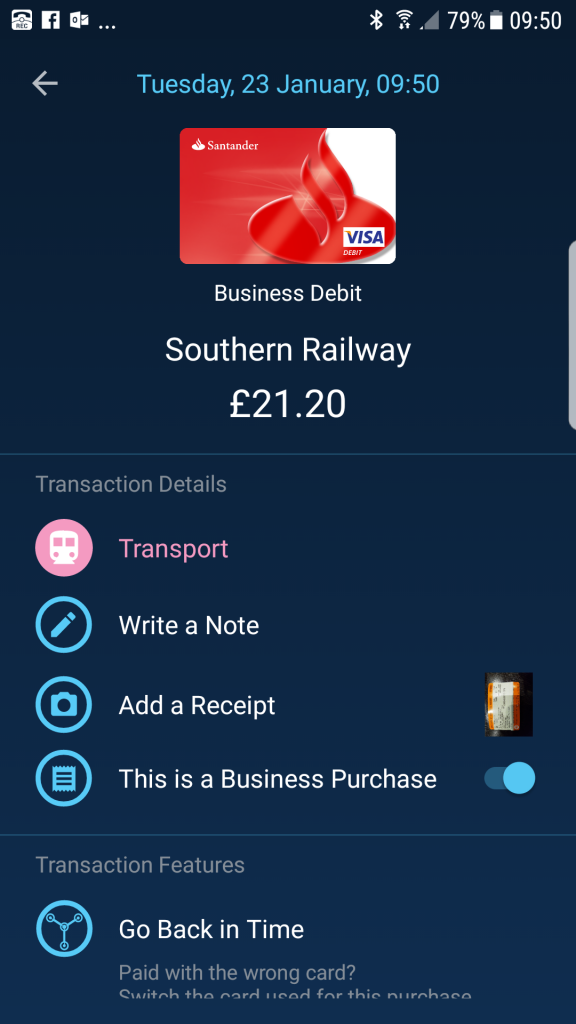The image size is (576, 1024).
Task: Tap the Santander Business Debit card
Action: 287,196
